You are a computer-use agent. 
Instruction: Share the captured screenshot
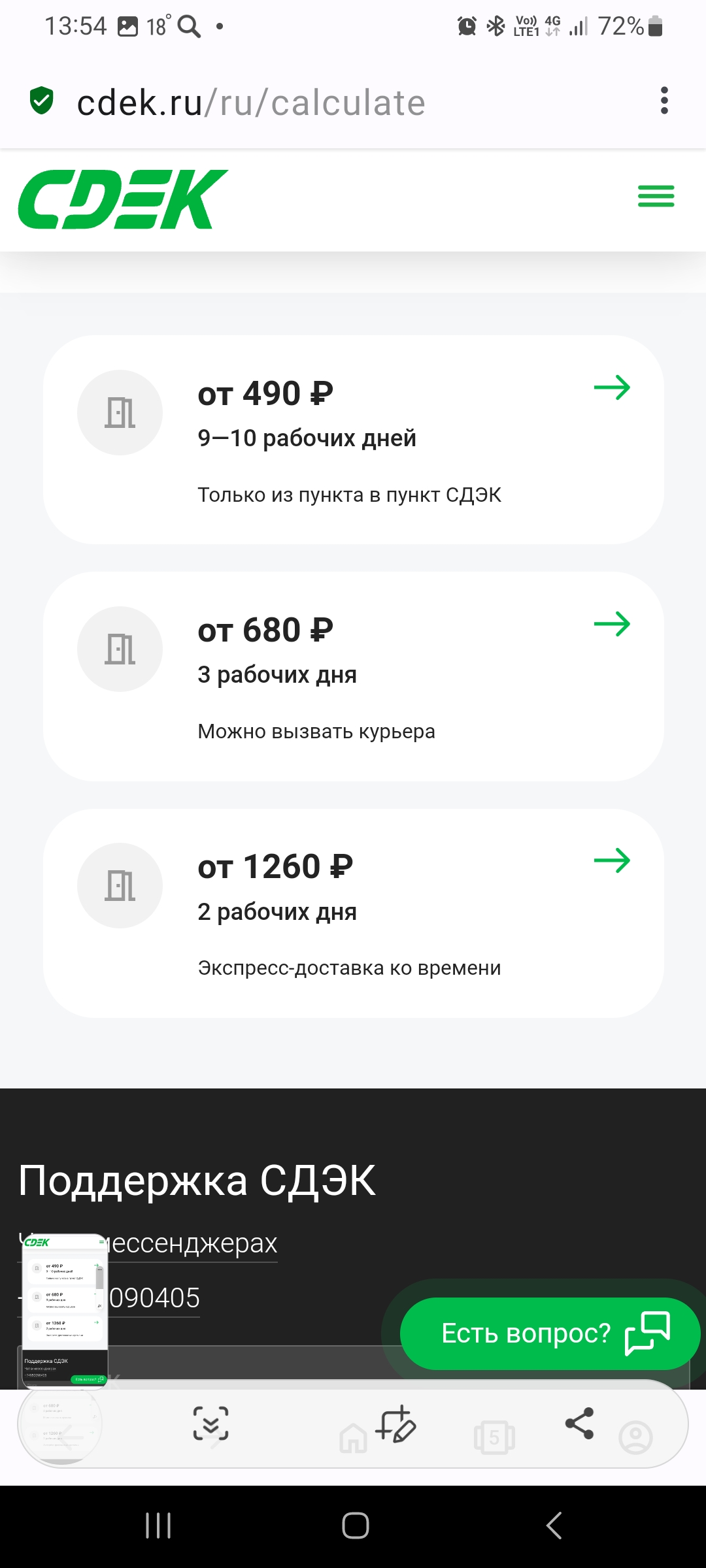click(579, 1423)
